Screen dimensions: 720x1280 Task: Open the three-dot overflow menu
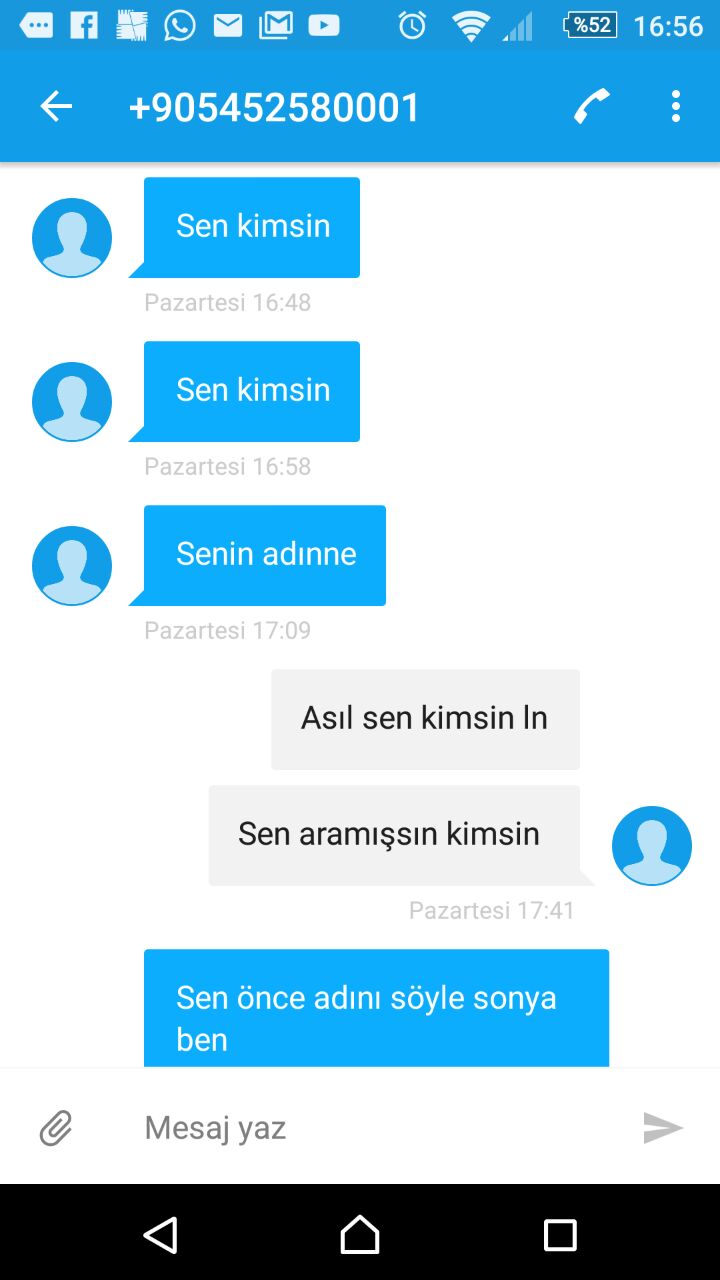click(x=676, y=106)
